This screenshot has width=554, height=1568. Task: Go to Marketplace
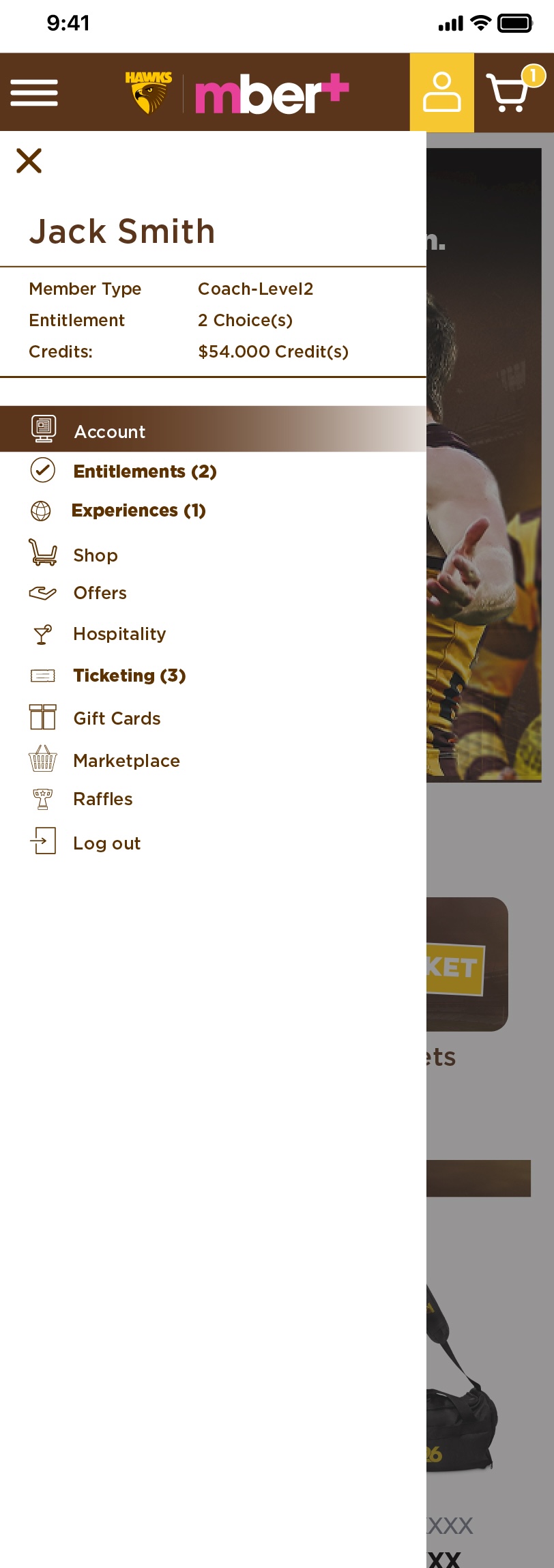126,761
